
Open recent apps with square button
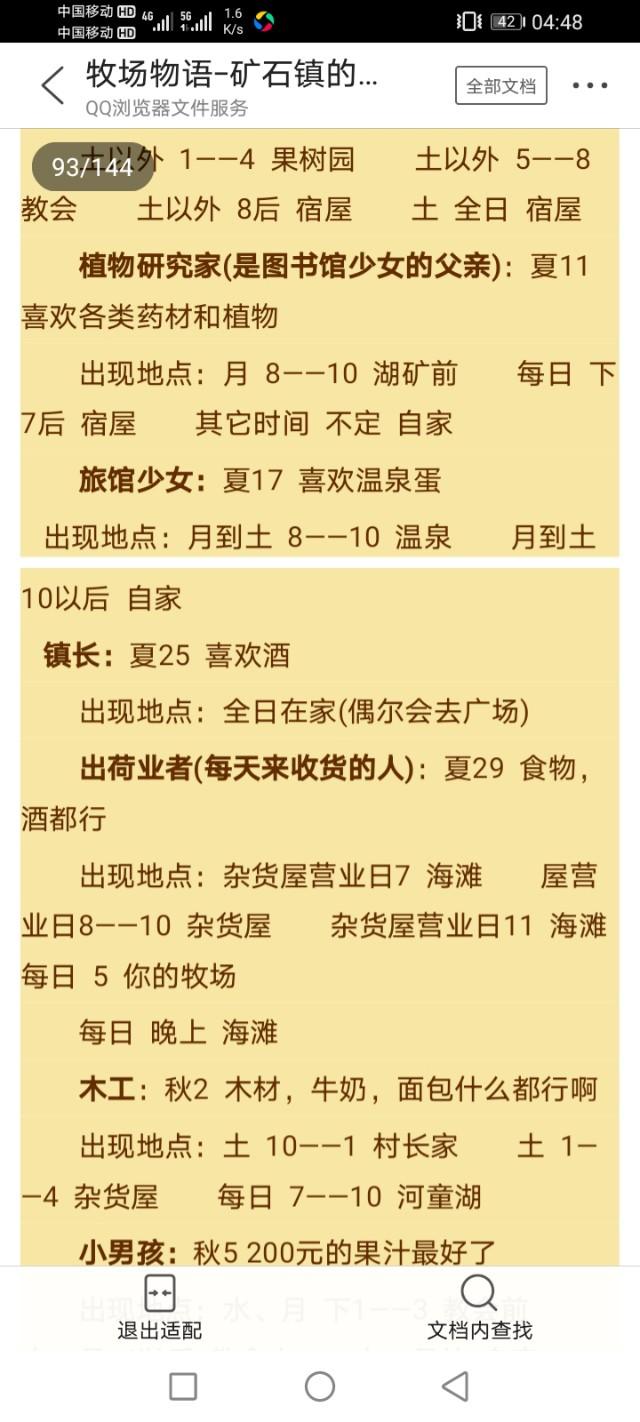tap(183, 1386)
